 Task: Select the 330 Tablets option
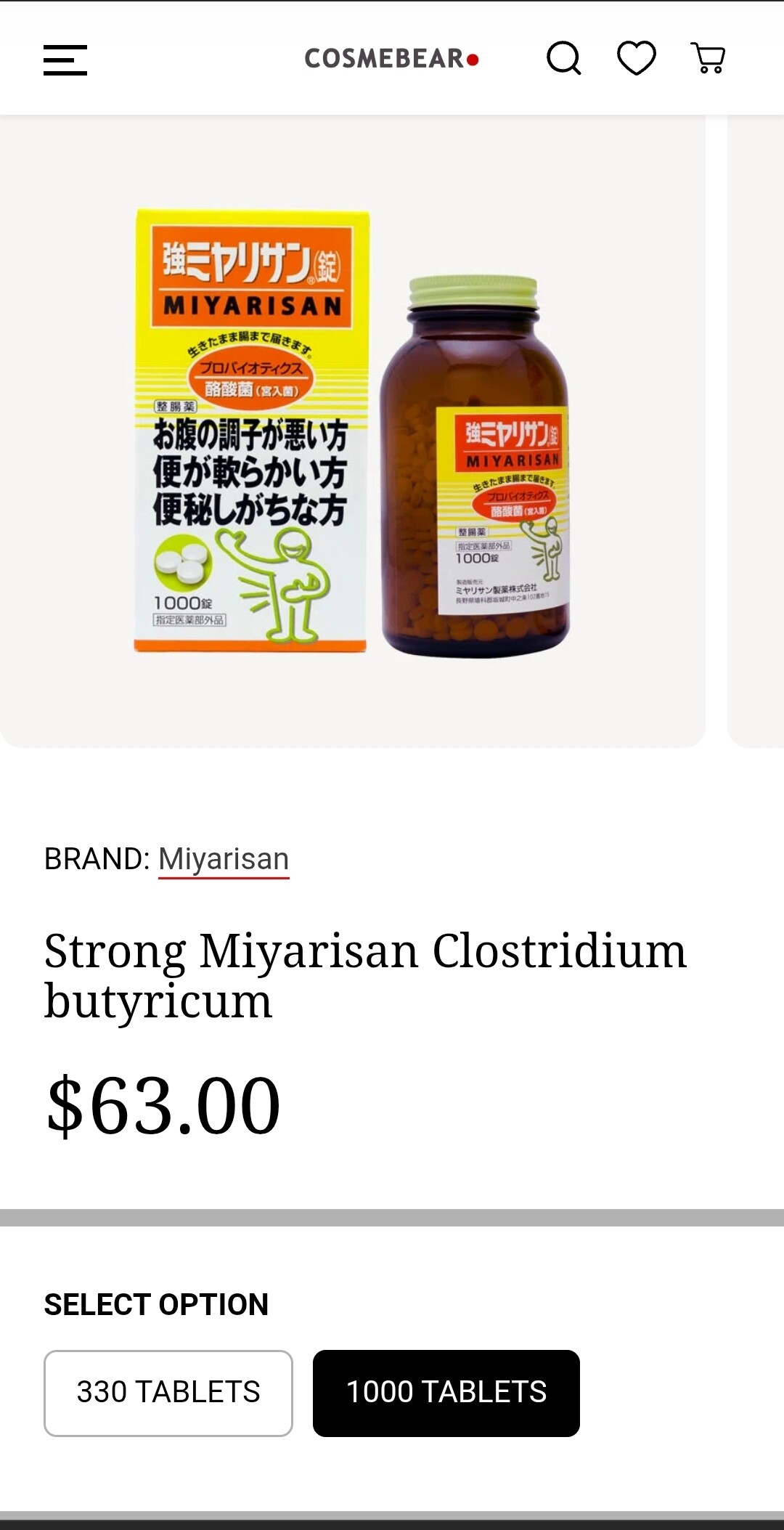[x=168, y=1393]
